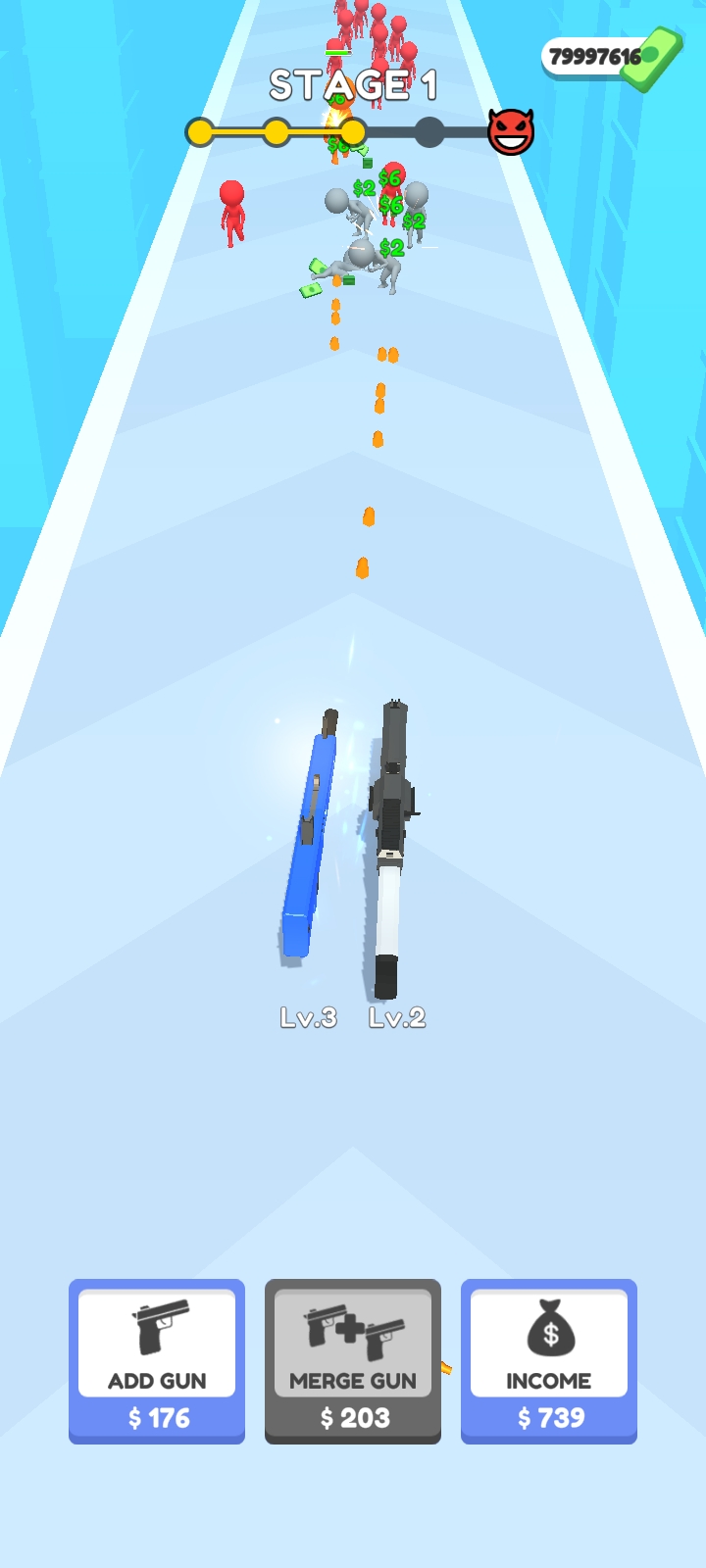Buy a new gun for $176
Viewport: 706px width, 1568px height.
click(157, 1360)
